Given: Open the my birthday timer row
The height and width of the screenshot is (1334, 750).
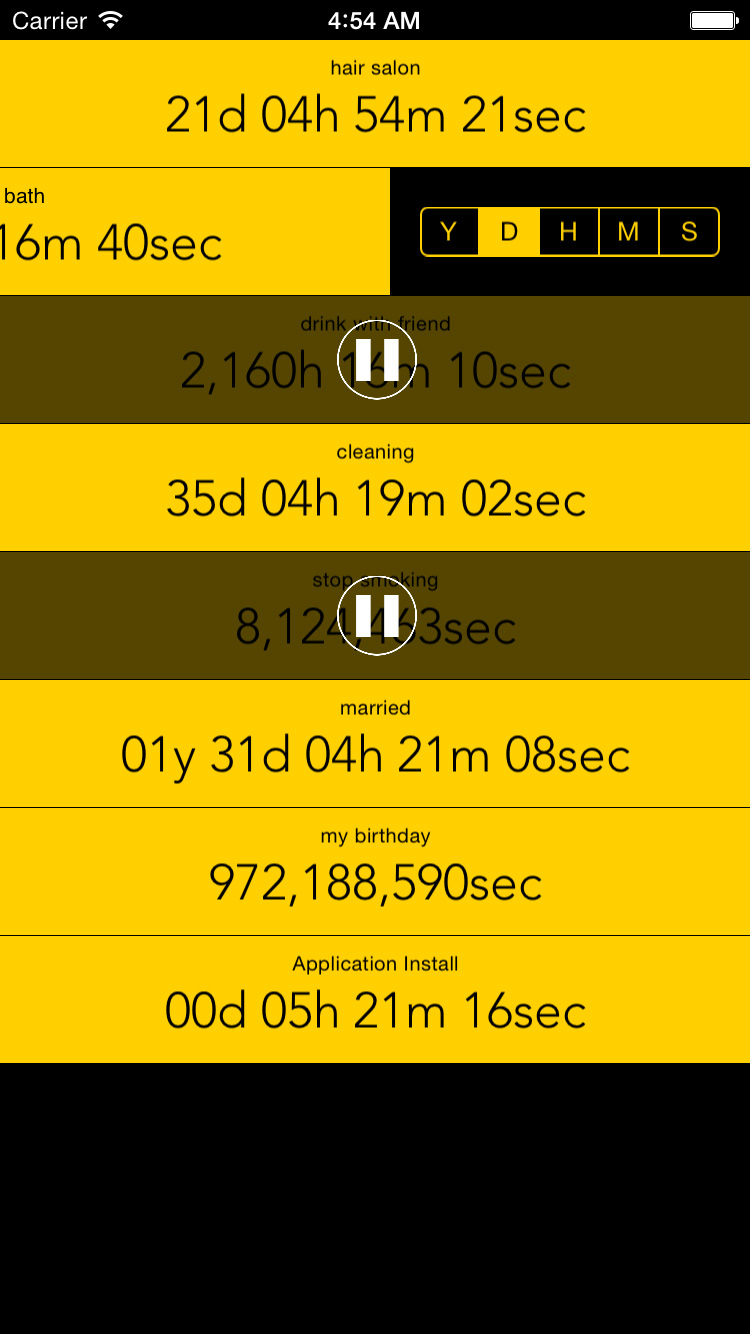Looking at the screenshot, I should tap(375, 871).
